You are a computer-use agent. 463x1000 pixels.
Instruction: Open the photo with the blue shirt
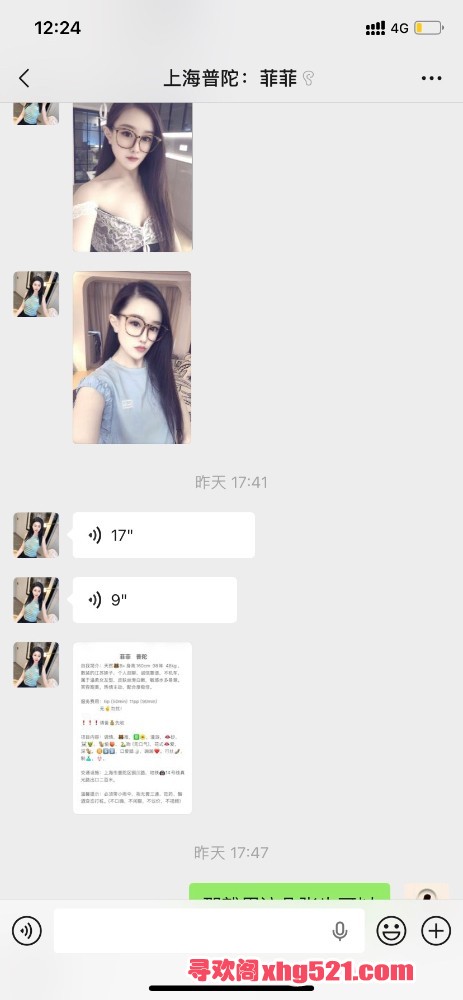click(132, 357)
